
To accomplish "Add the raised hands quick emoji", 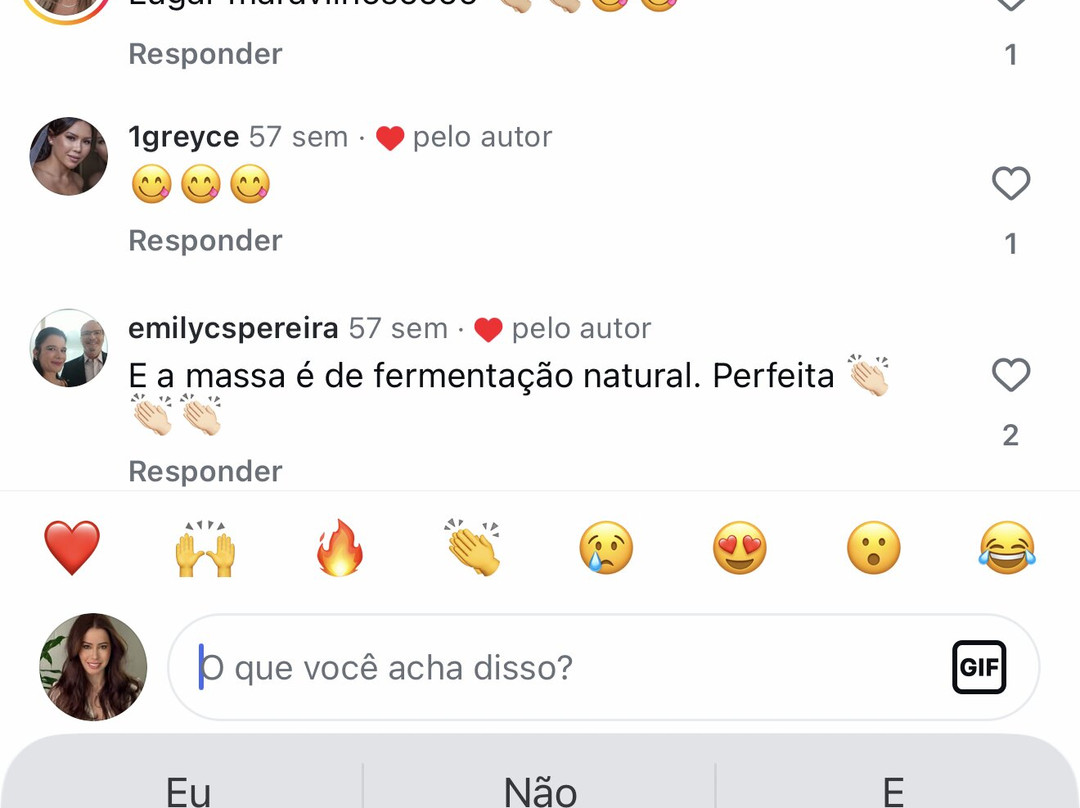I will point(205,548).
